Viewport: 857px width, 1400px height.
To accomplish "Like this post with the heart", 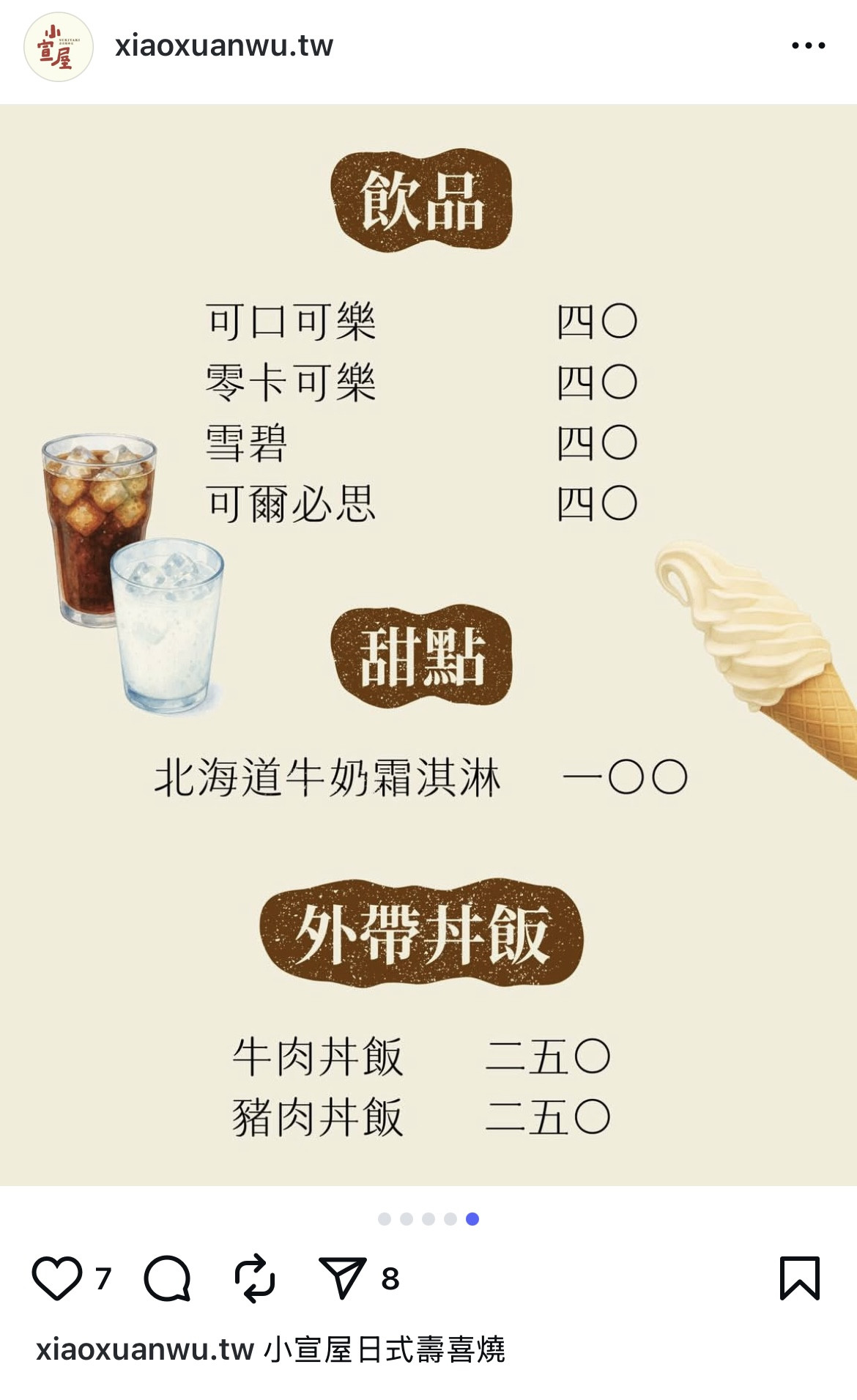I will point(57,1278).
